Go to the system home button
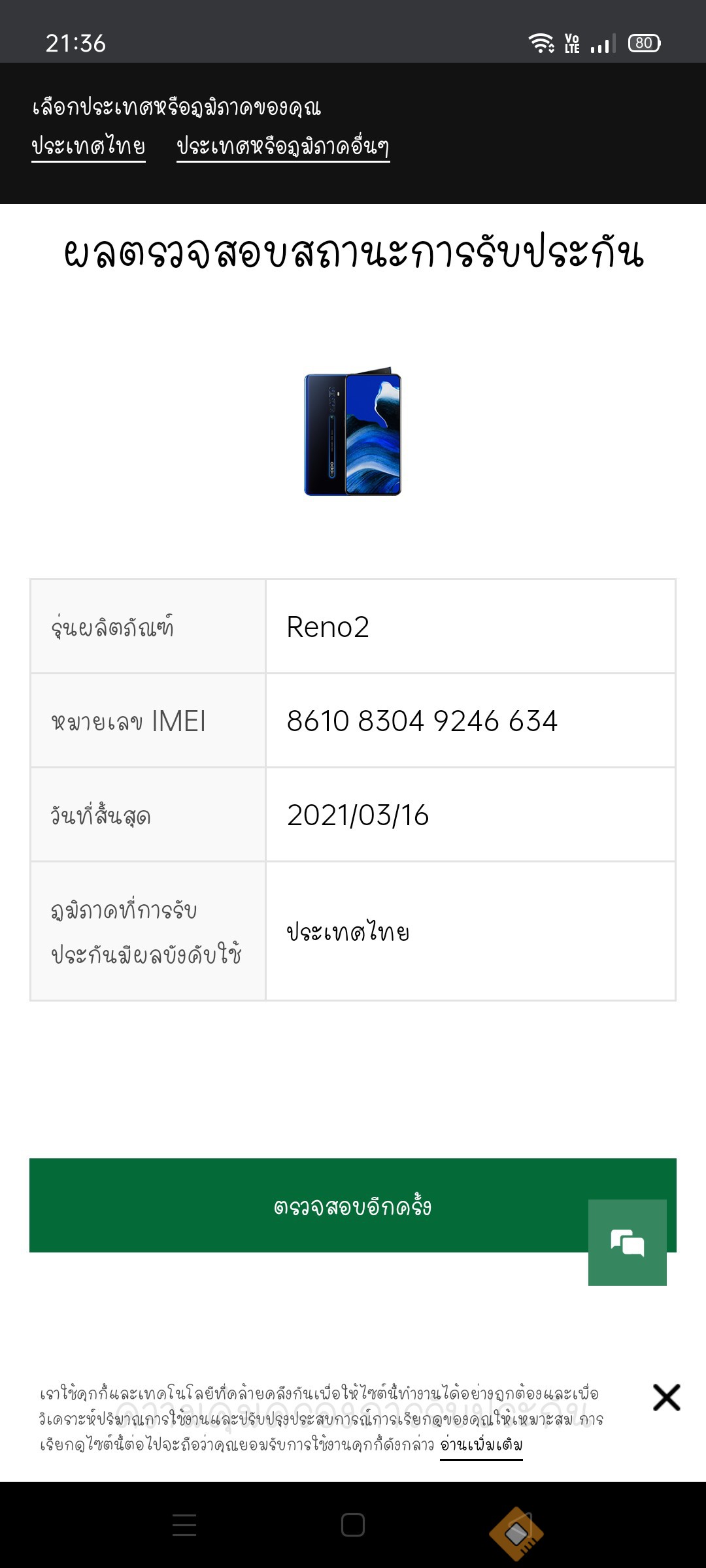This screenshot has height=1568, width=706. click(x=353, y=1525)
